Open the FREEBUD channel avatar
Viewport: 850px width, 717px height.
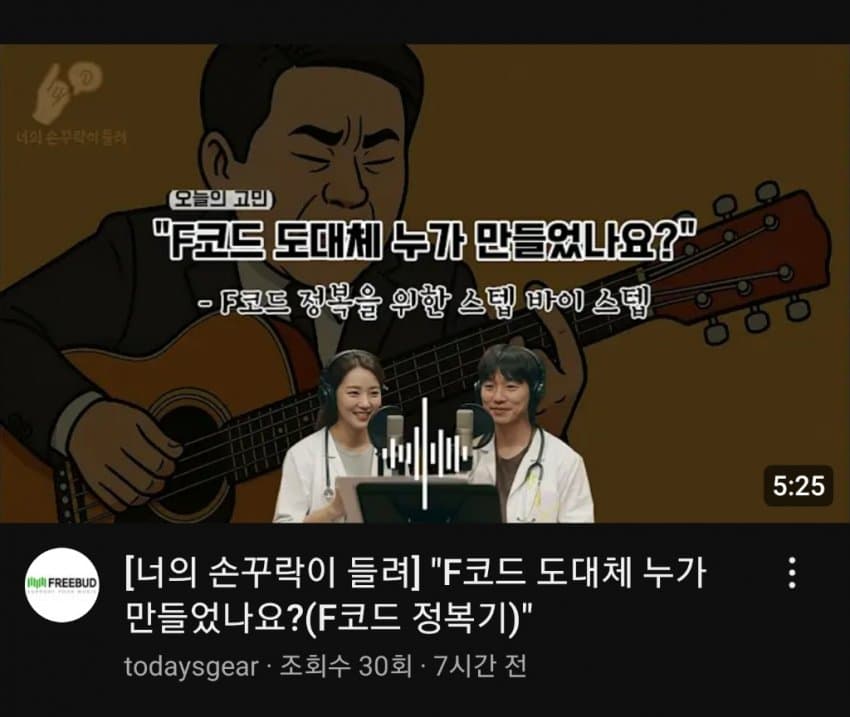(62, 583)
